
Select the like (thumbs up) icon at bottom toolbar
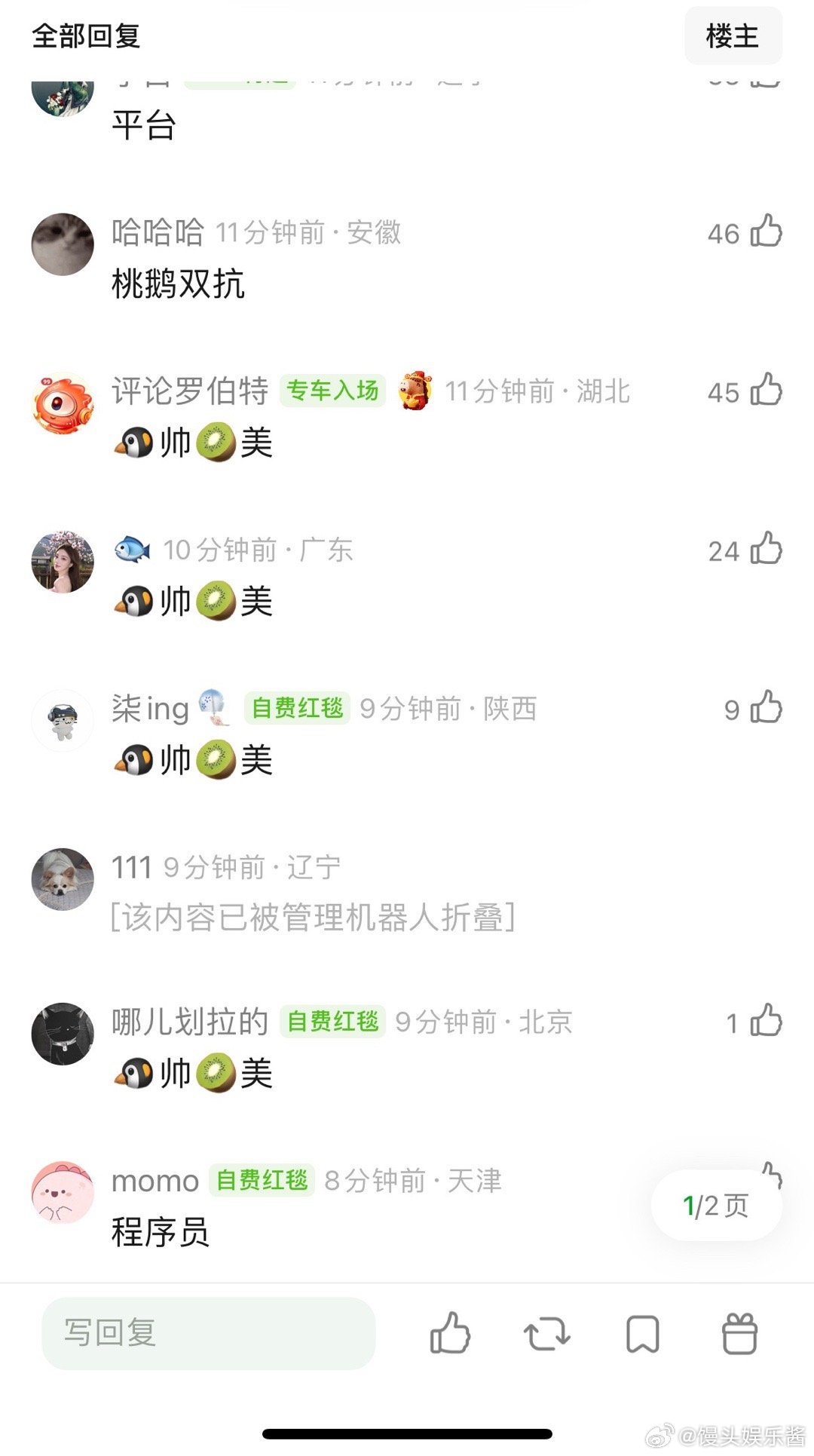point(449,1332)
